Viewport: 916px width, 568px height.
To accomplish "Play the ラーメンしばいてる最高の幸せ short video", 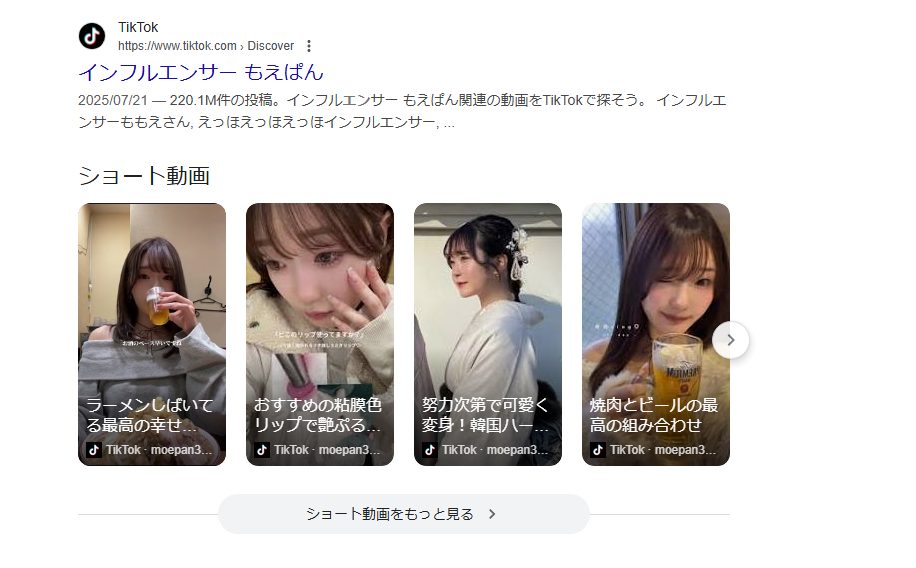I will (152, 334).
